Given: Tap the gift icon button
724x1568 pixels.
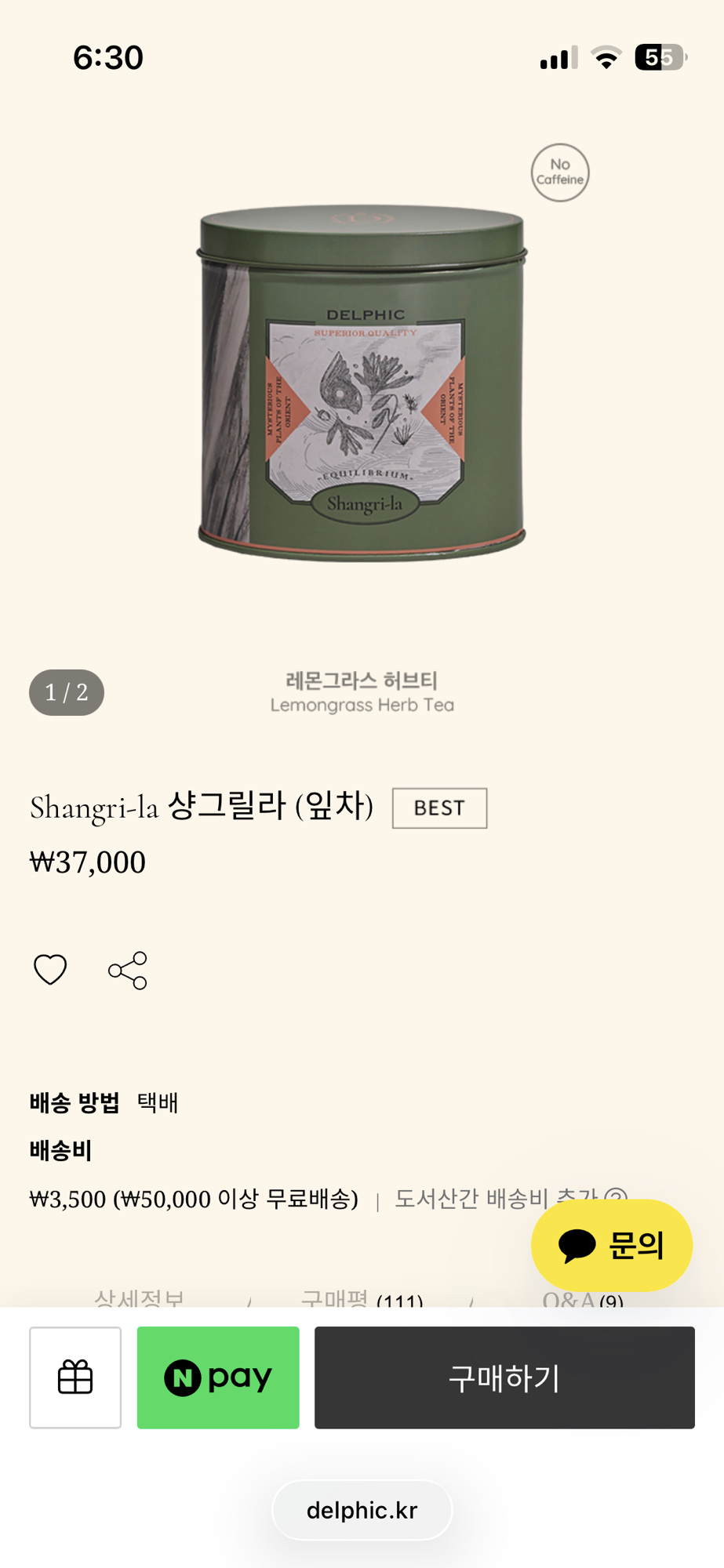Looking at the screenshot, I should click(75, 1377).
